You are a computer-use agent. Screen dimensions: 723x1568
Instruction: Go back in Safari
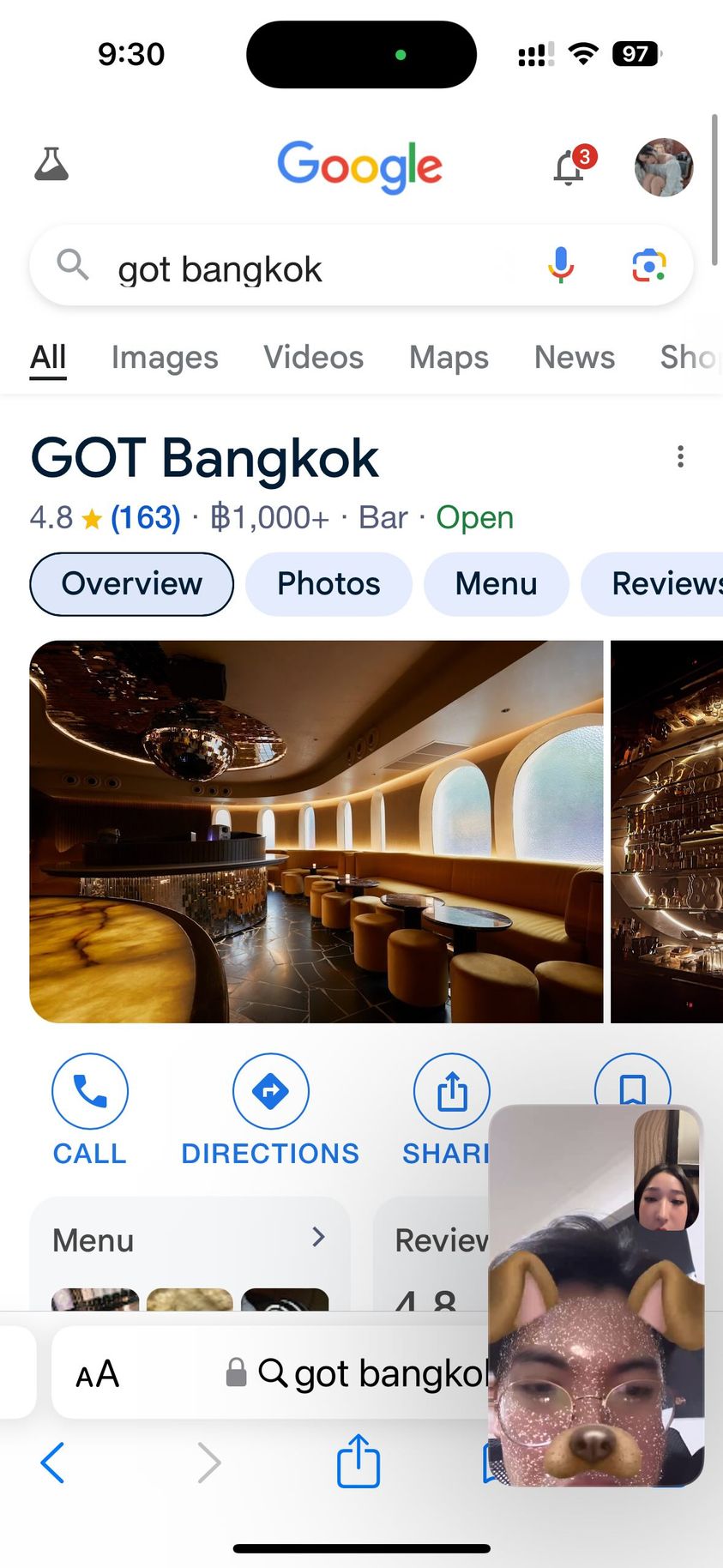(x=52, y=1462)
